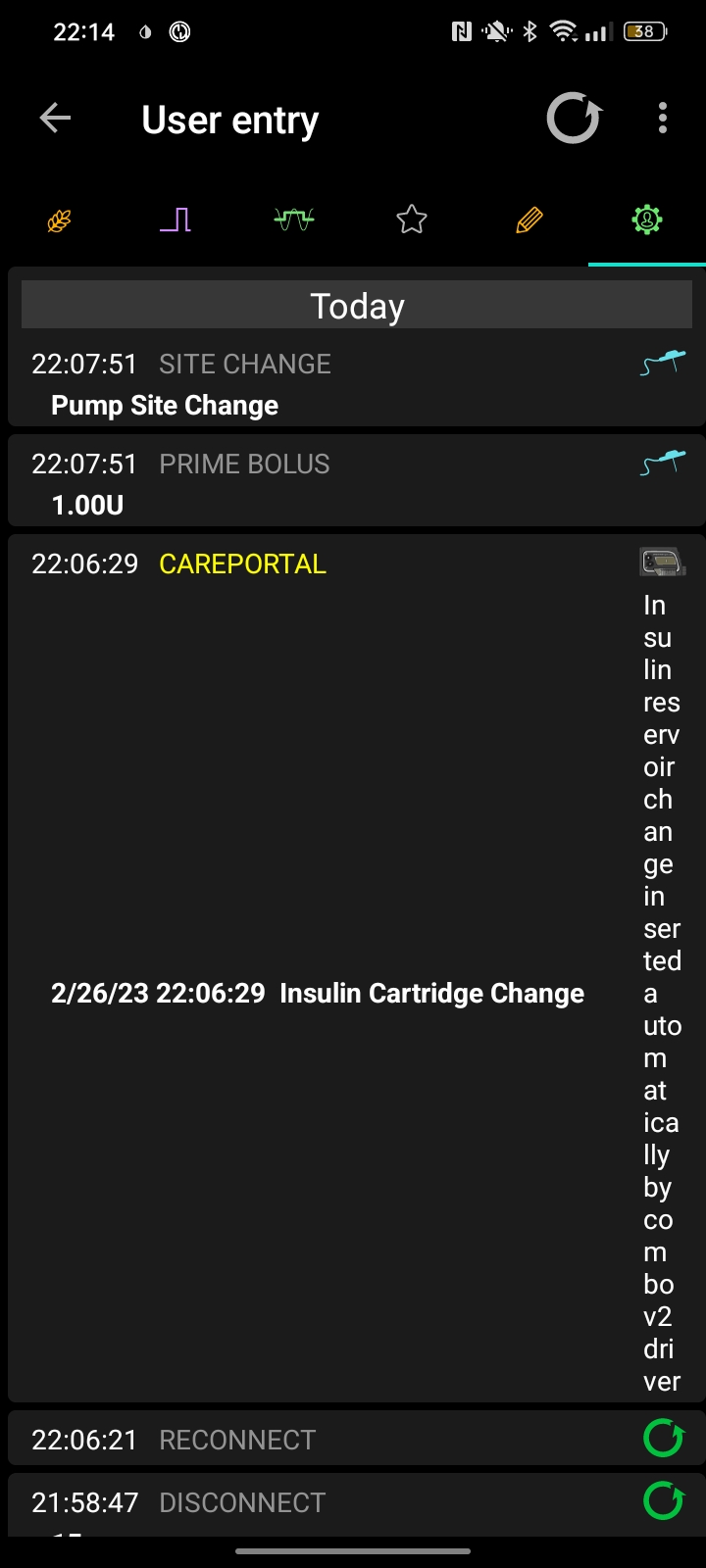Tap the Today header bar
Image resolution: width=706 pixels, height=1568 pixels.
356,305
